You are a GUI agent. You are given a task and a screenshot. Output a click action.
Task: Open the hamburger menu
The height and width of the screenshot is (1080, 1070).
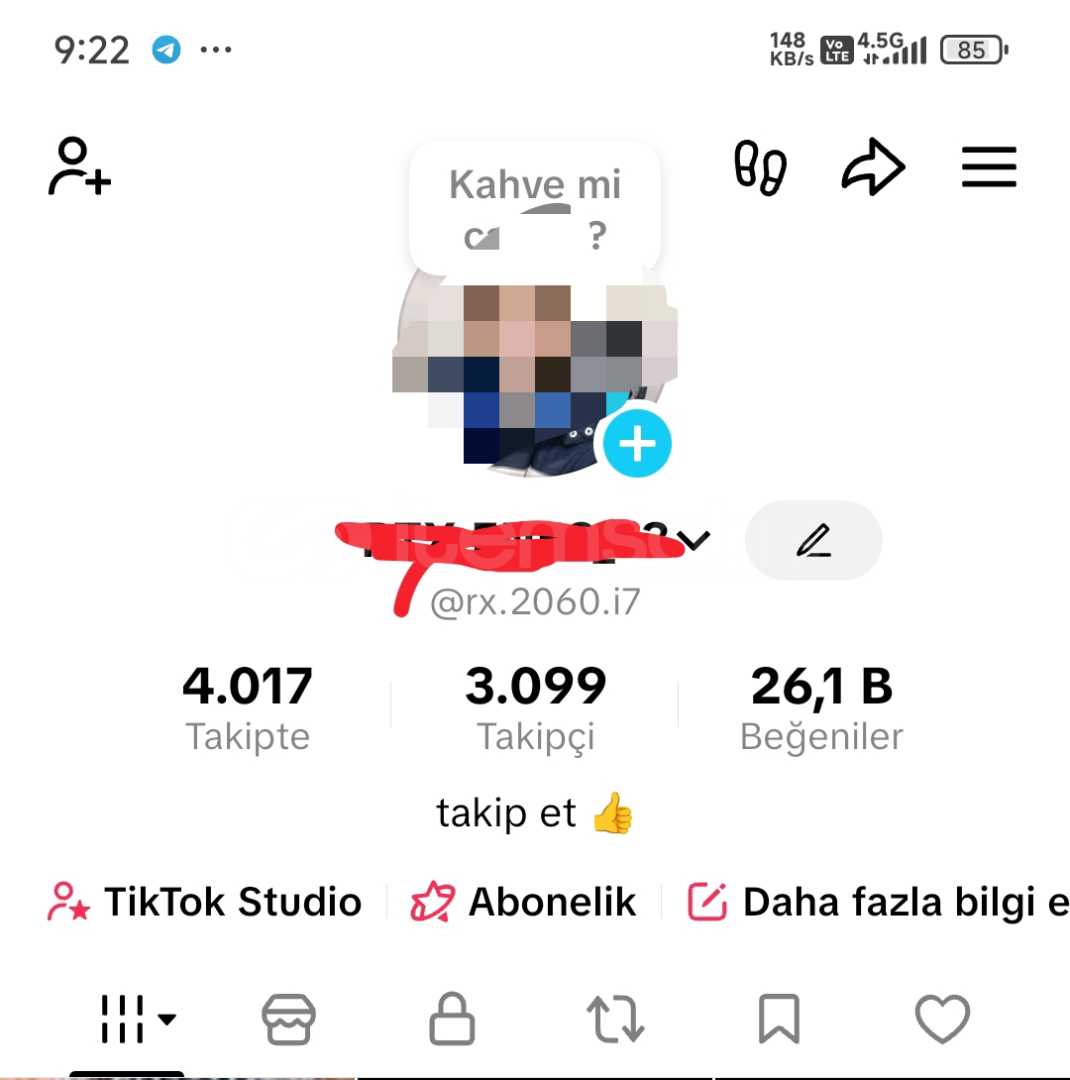tap(989, 167)
